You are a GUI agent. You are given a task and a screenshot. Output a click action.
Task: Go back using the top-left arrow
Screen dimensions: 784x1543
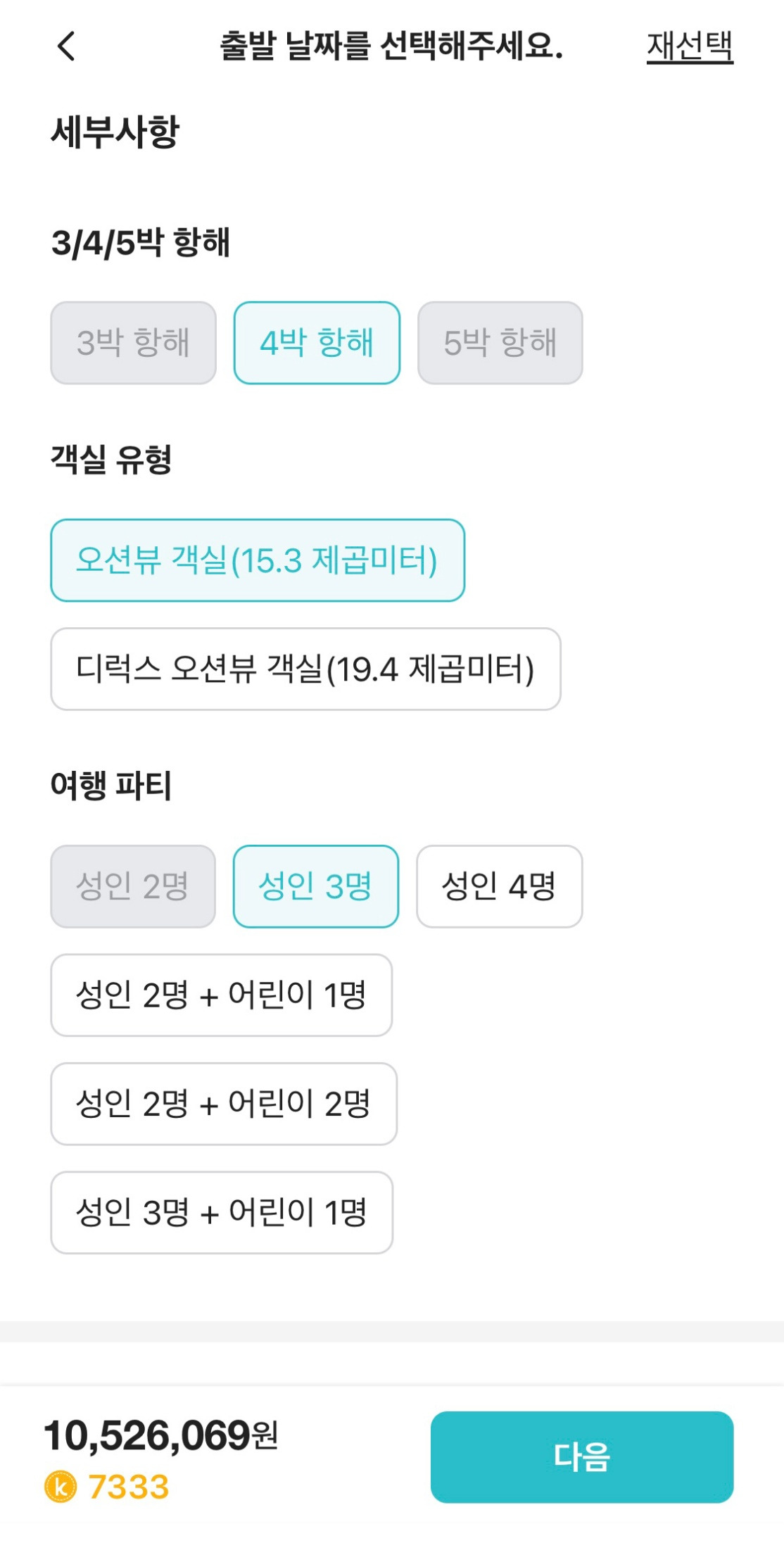[x=66, y=46]
